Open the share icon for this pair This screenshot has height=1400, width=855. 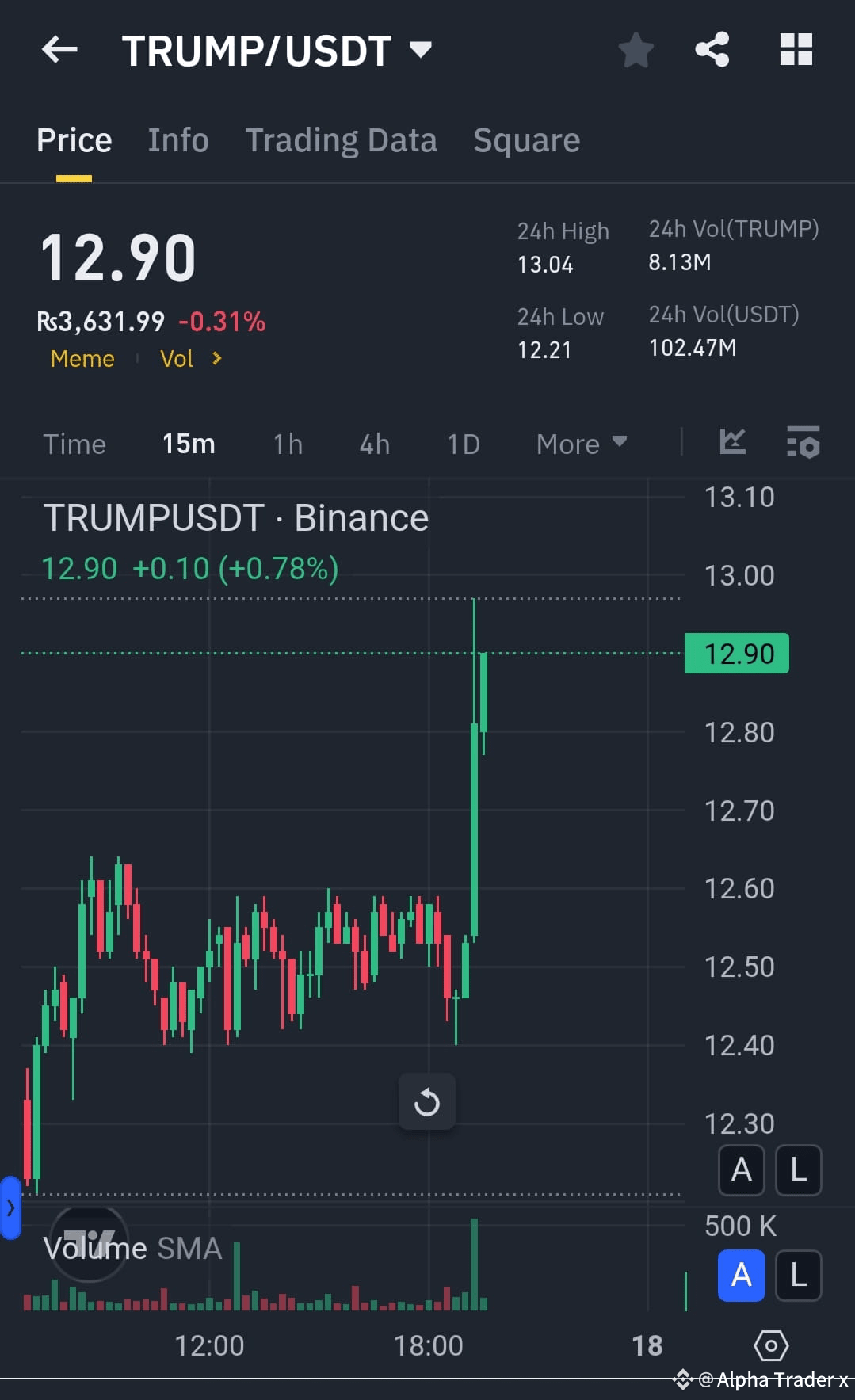(712, 49)
